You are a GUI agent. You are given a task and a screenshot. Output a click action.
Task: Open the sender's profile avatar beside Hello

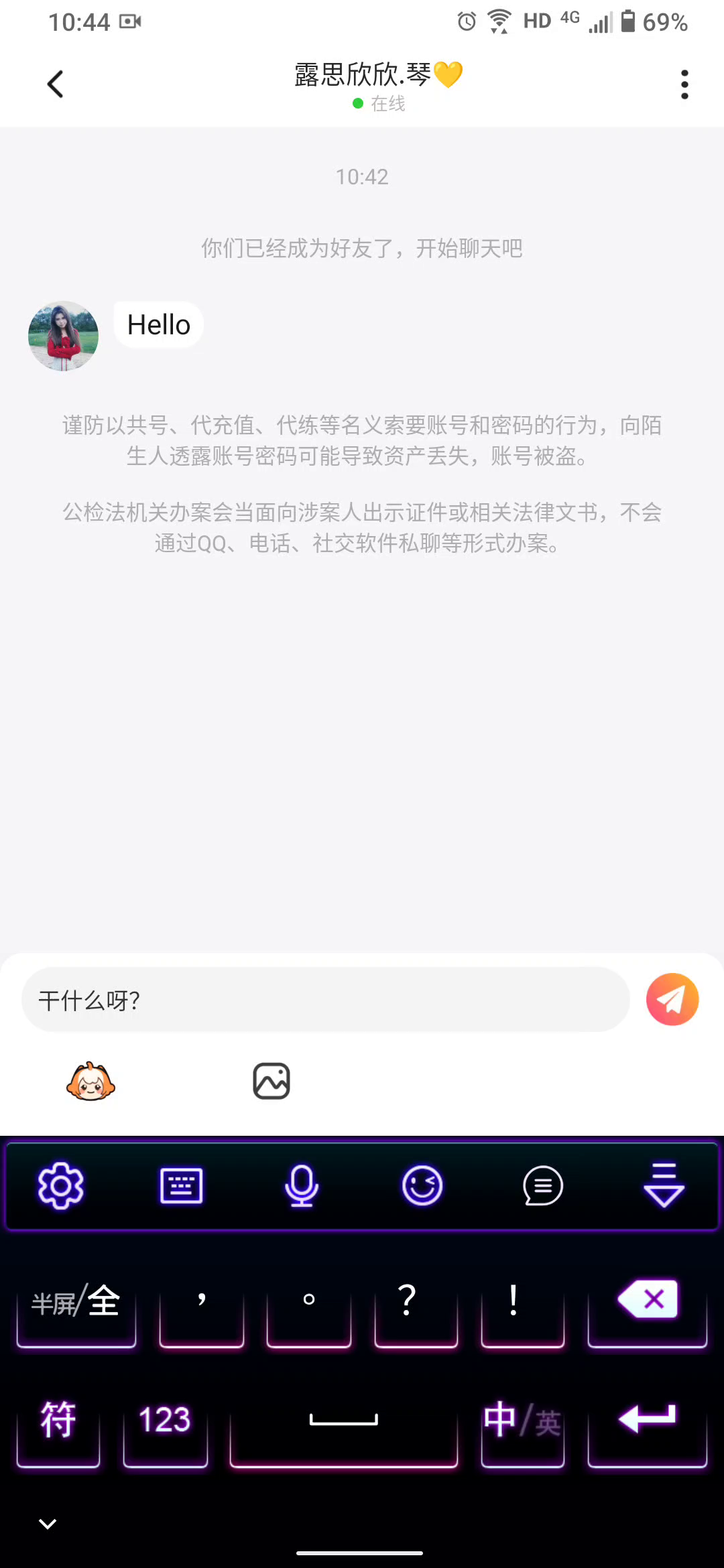click(x=63, y=335)
